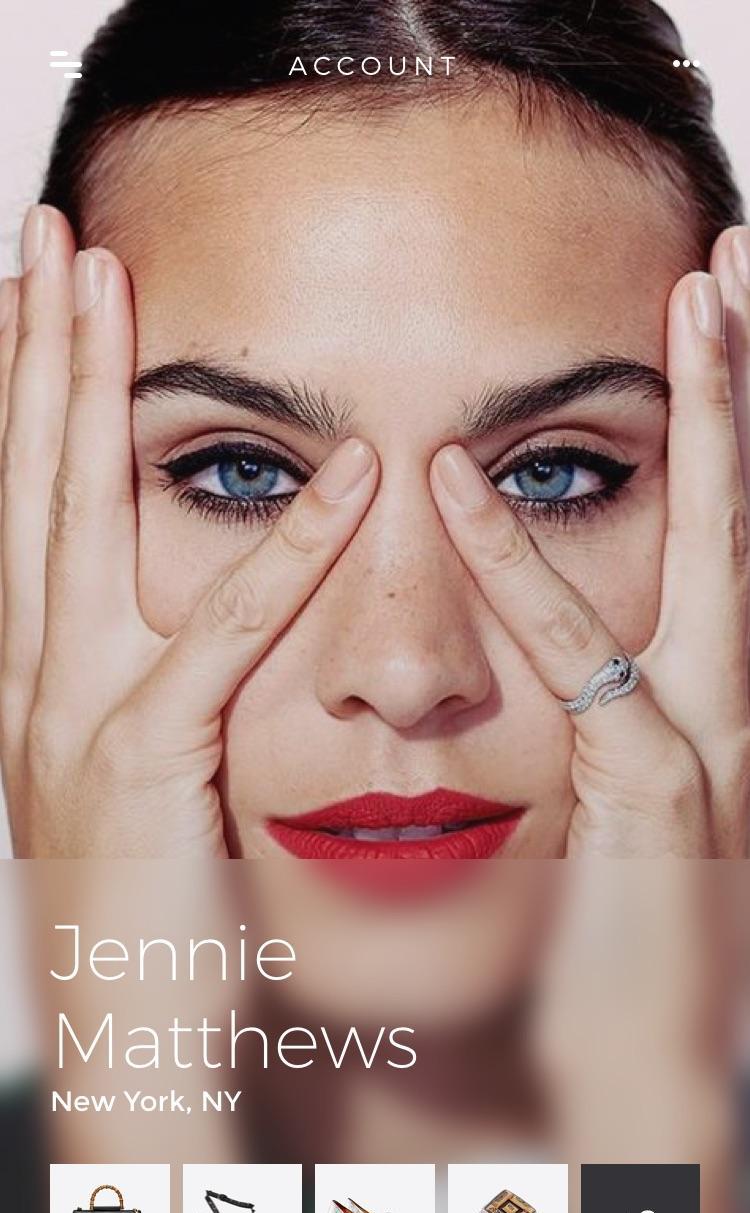Open the red heels product tile
Image resolution: width=750 pixels, height=1213 pixels.
point(375,1189)
